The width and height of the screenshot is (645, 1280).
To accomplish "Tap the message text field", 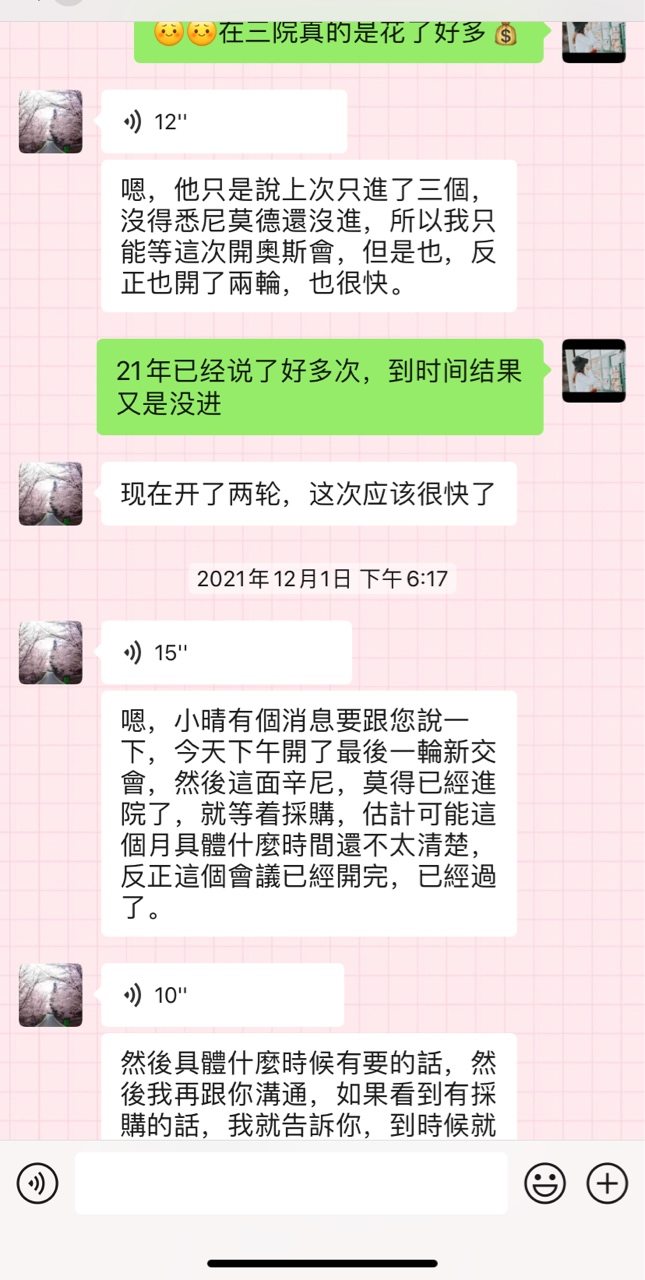I will pyautogui.click(x=290, y=1184).
